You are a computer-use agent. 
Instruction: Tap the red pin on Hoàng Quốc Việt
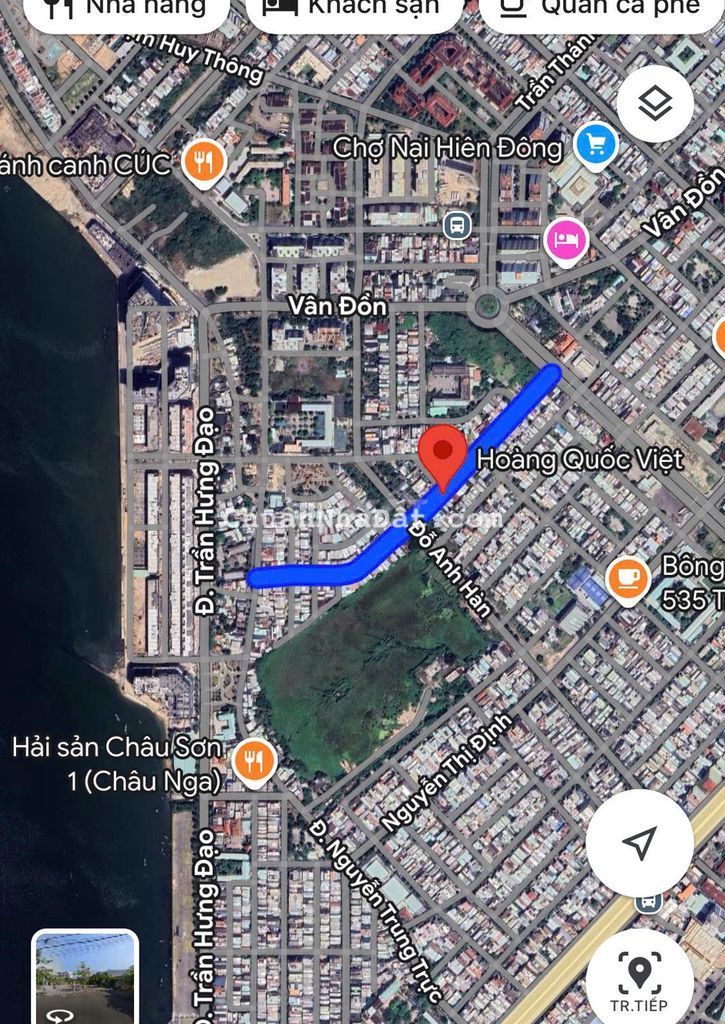point(441,455)
